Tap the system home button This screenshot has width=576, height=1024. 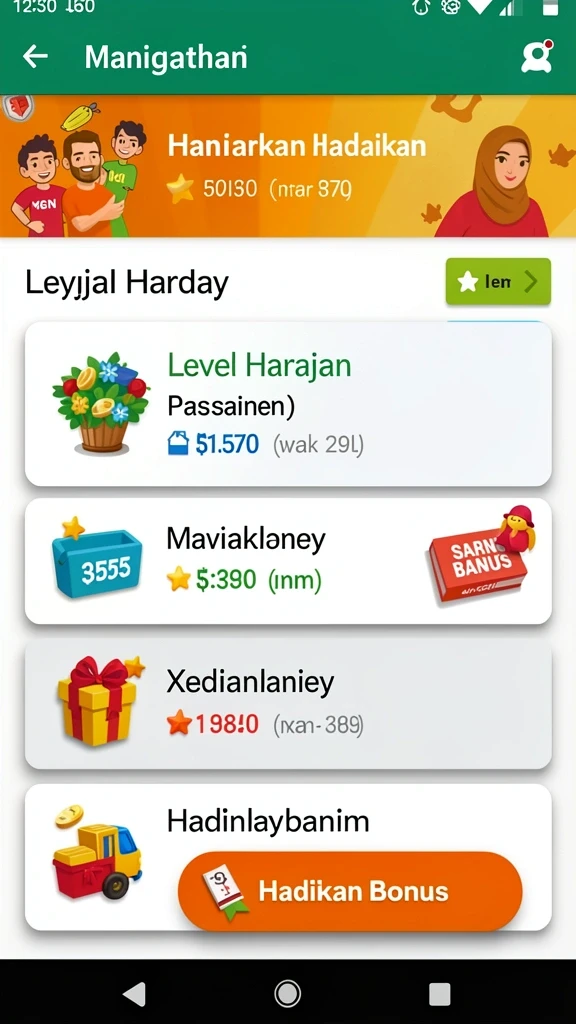pyautogui.click(x=287, y=994)
